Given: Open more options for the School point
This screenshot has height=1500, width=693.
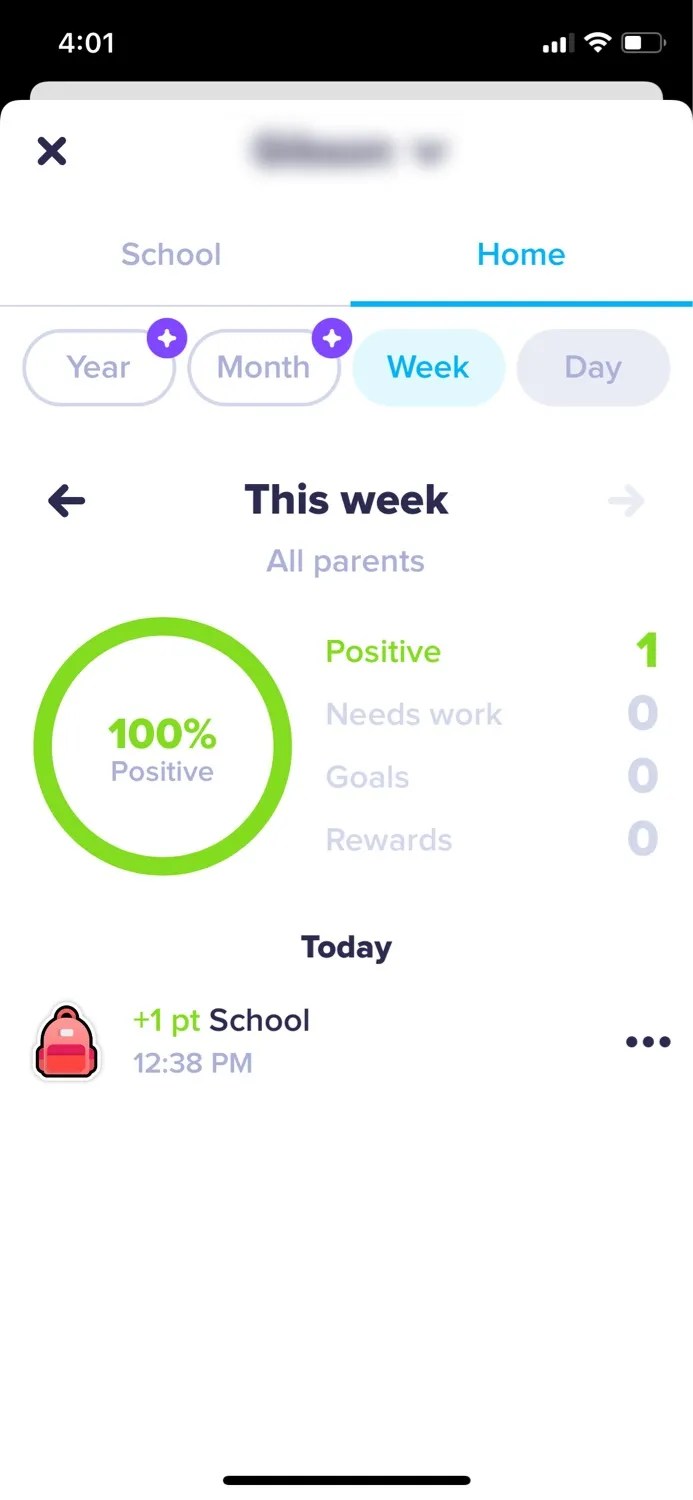Looking at the screenshot, I should (x=647, y=1042).
